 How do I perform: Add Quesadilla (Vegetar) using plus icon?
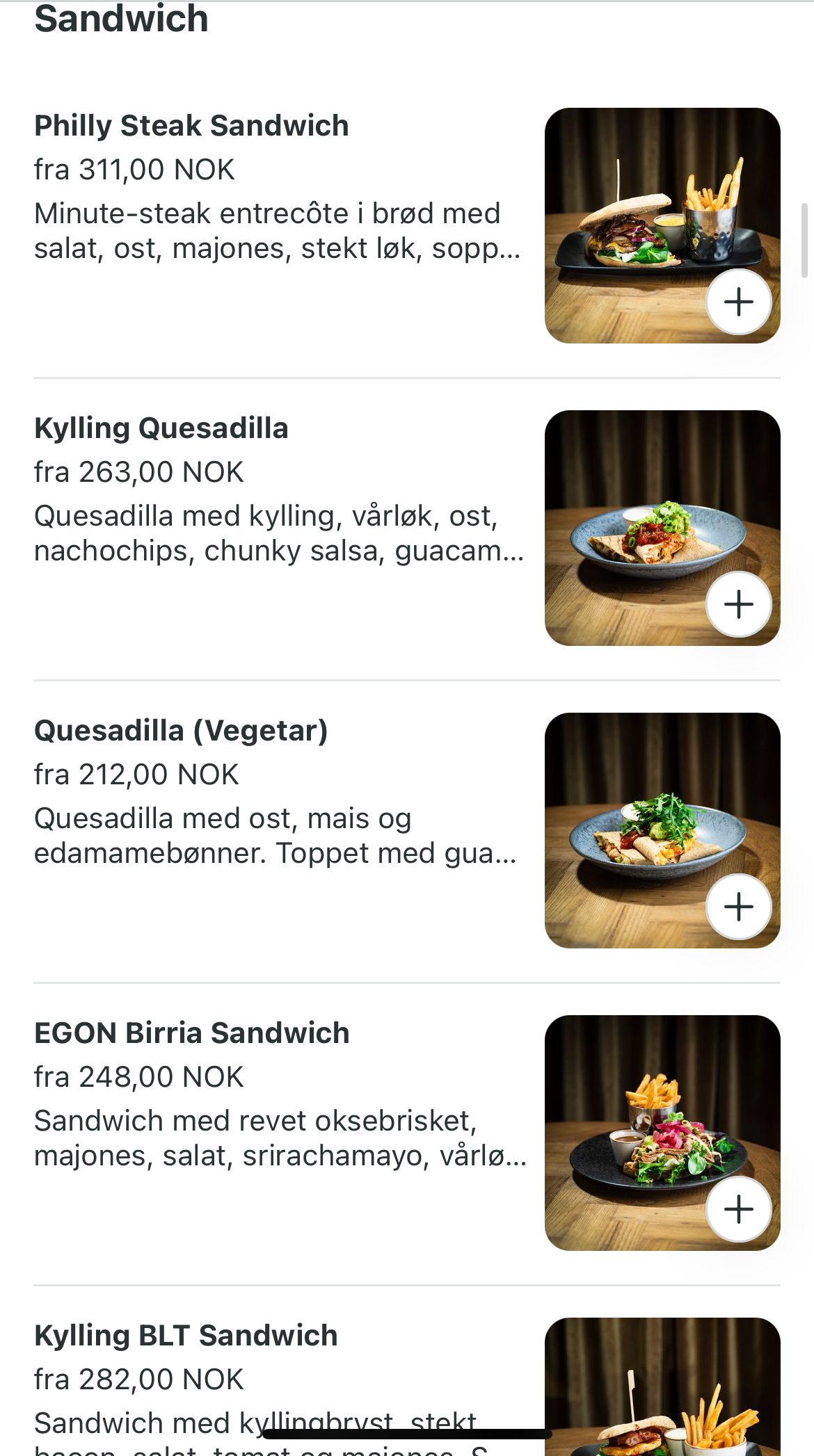tap(738, 907)
